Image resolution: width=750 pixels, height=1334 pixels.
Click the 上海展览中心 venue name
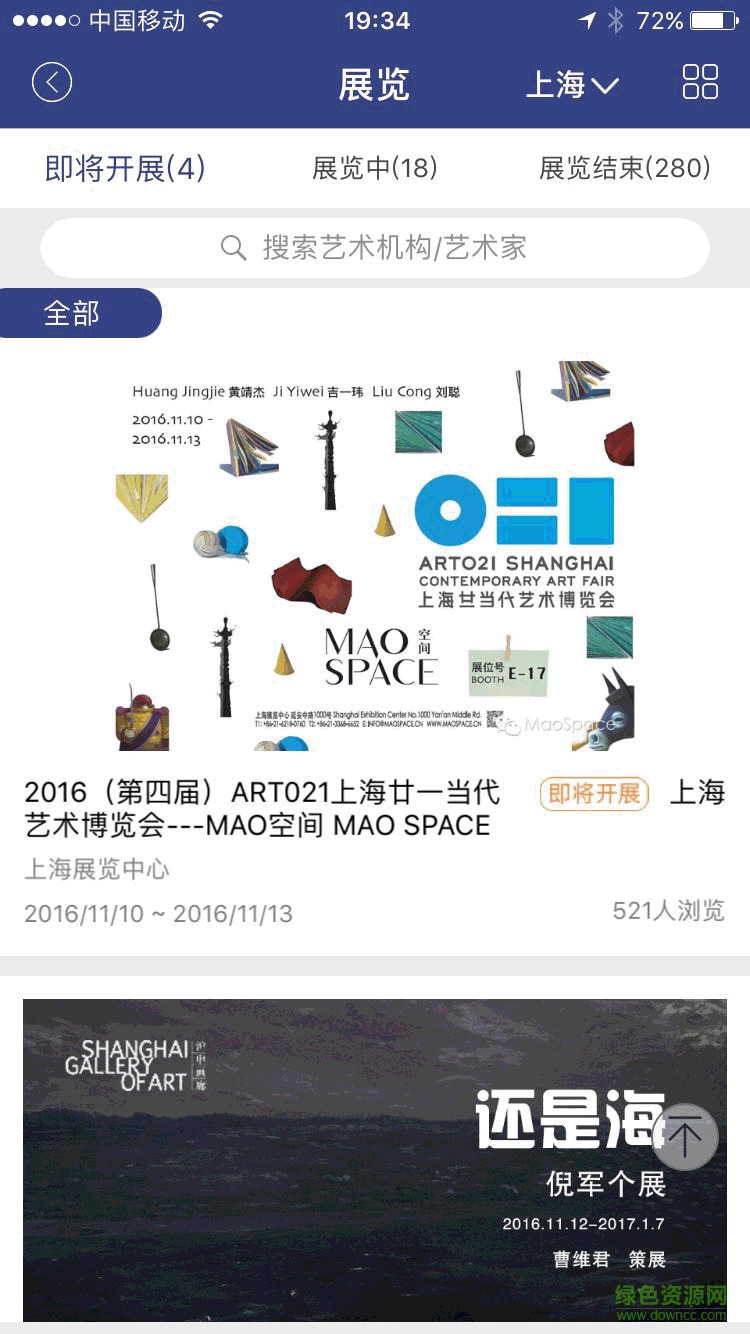pyautogui.click(x=95, y=870)
